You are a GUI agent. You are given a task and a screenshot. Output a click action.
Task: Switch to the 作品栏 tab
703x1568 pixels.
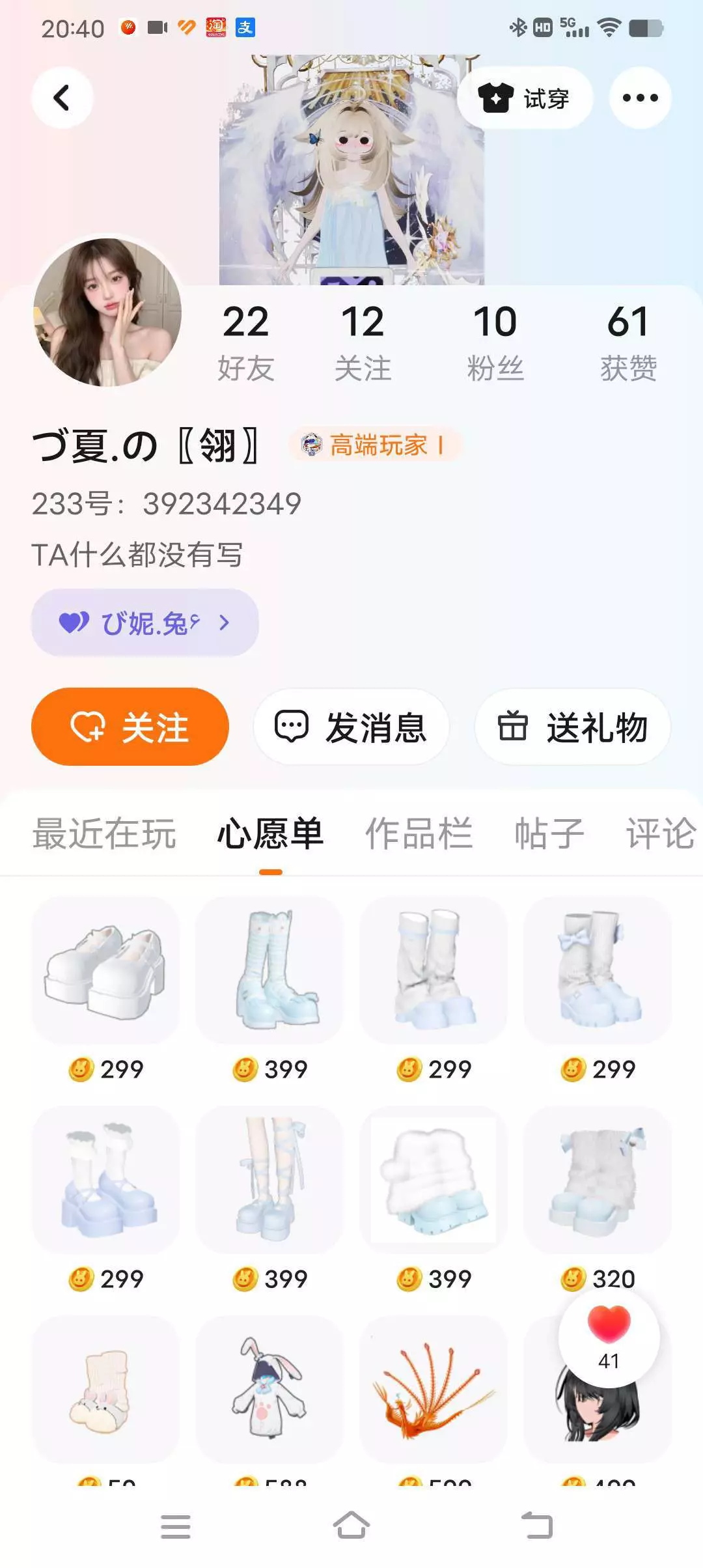click(x=419, y=833)
